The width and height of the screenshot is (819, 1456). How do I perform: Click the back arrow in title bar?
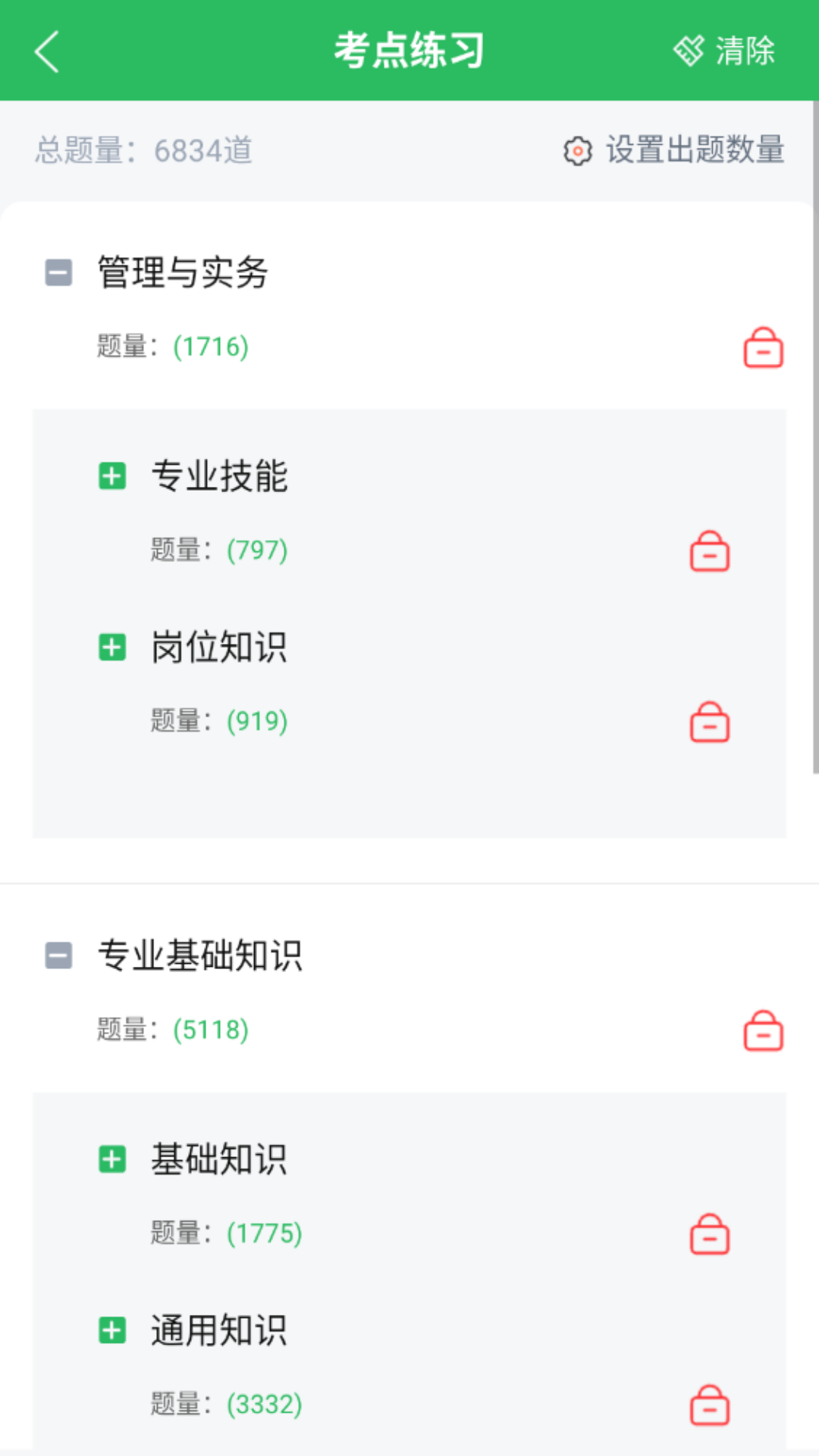click(45, 50)
